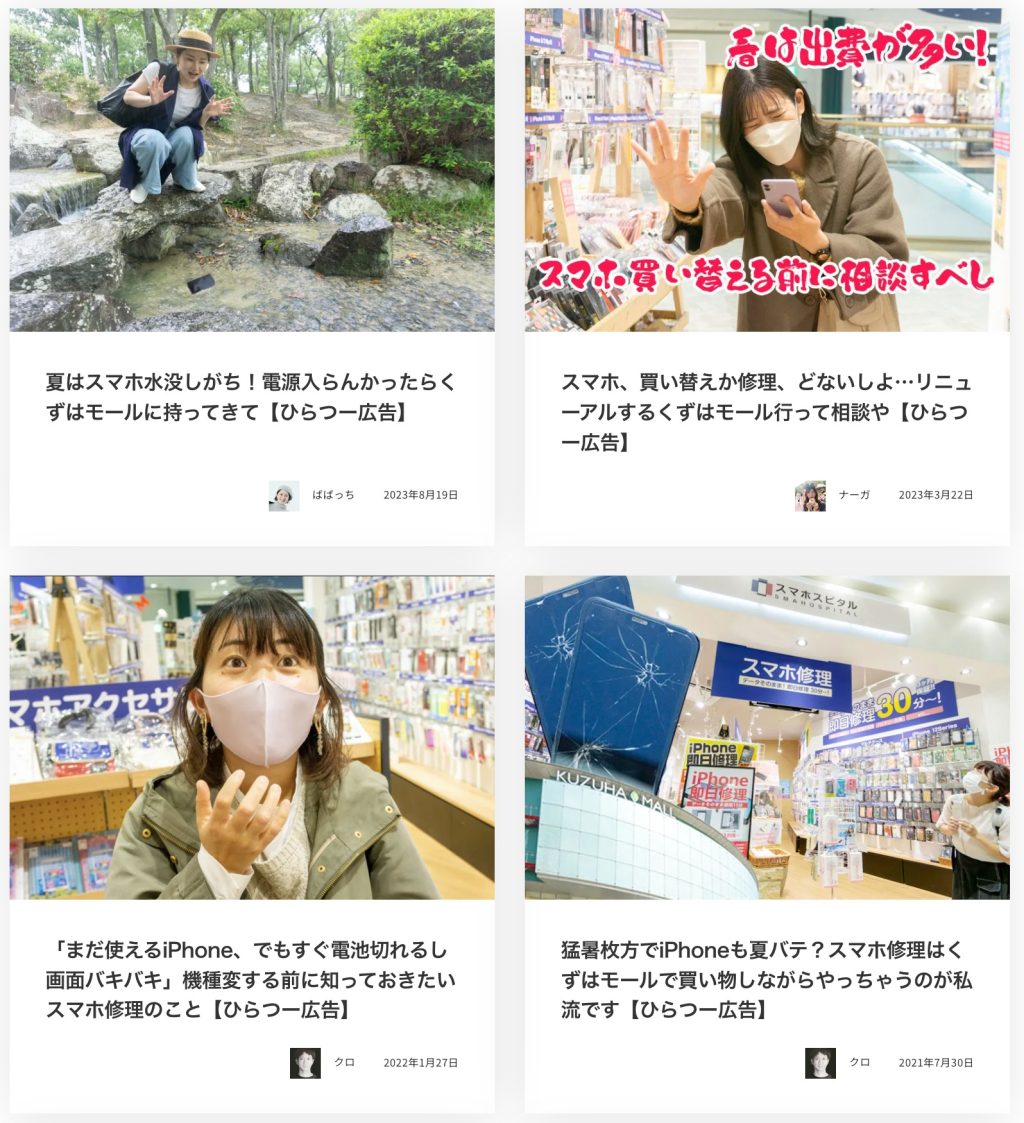The image size is (1024, 1123).
Task: View author クロ on the 2022年1月27日 post
Action: click(344, 1062)
